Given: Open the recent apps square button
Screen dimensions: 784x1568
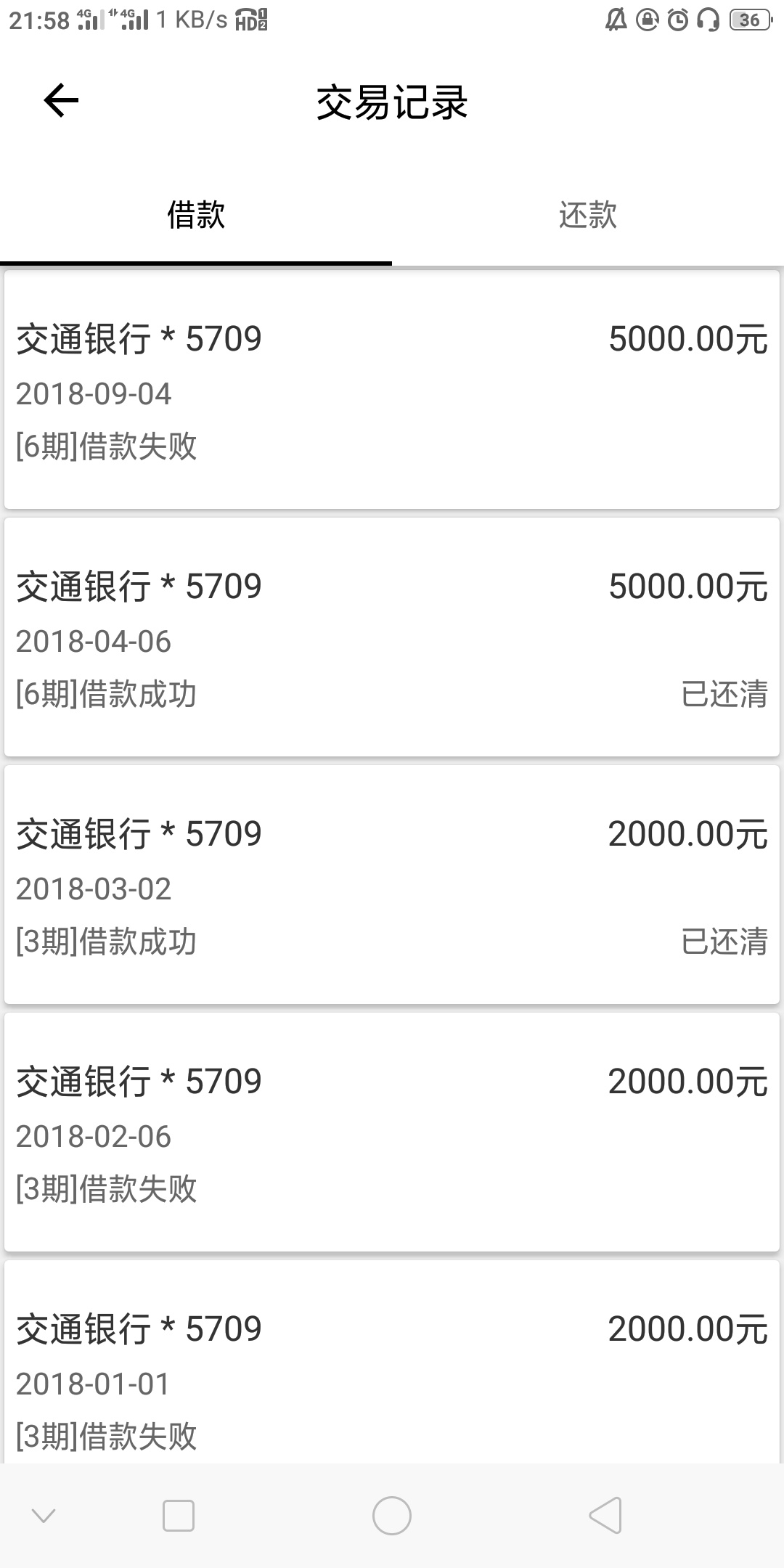Looking at the screenshot, I should 179,1516.
